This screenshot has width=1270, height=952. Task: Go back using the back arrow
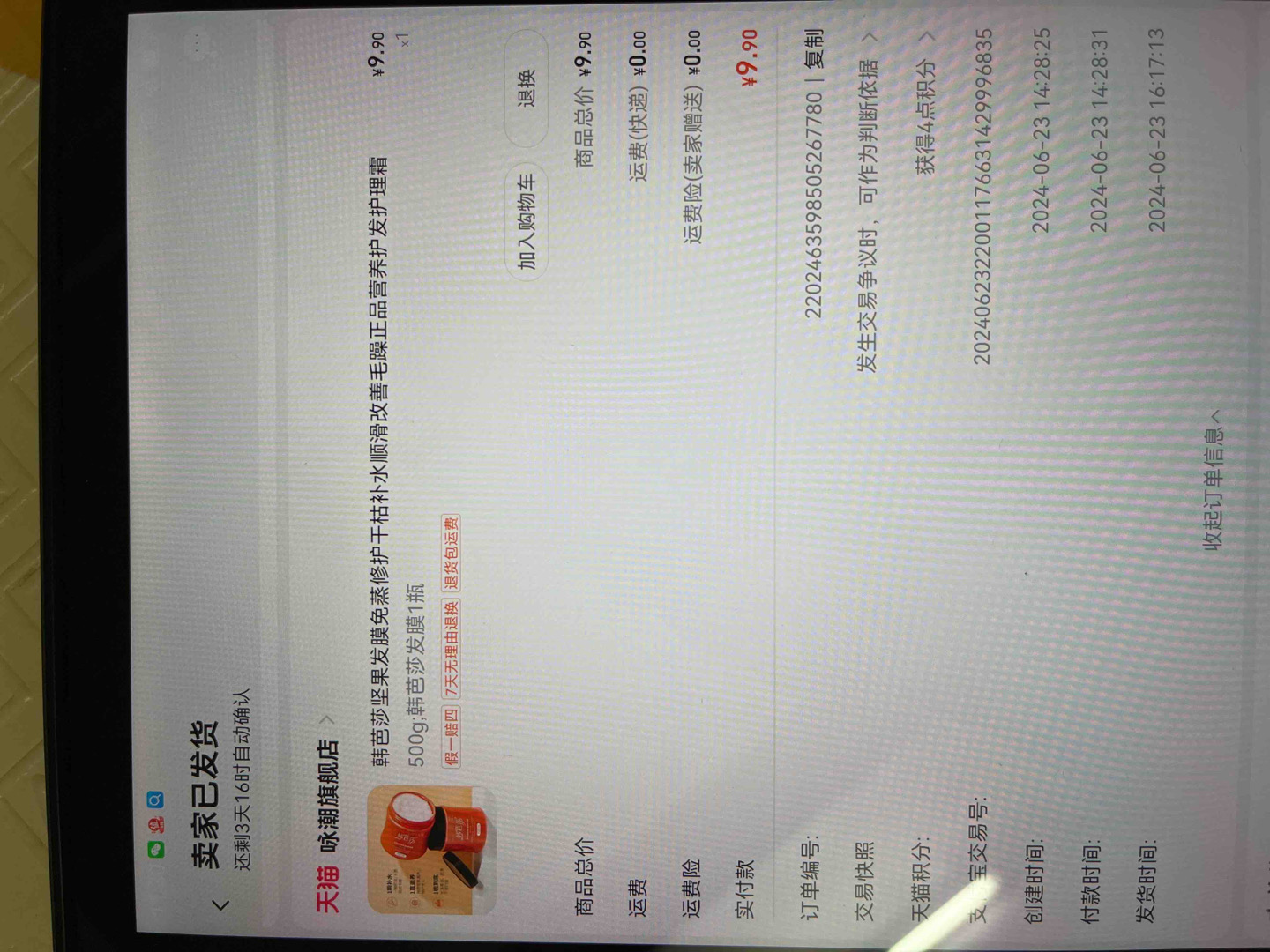coord(220,904)
